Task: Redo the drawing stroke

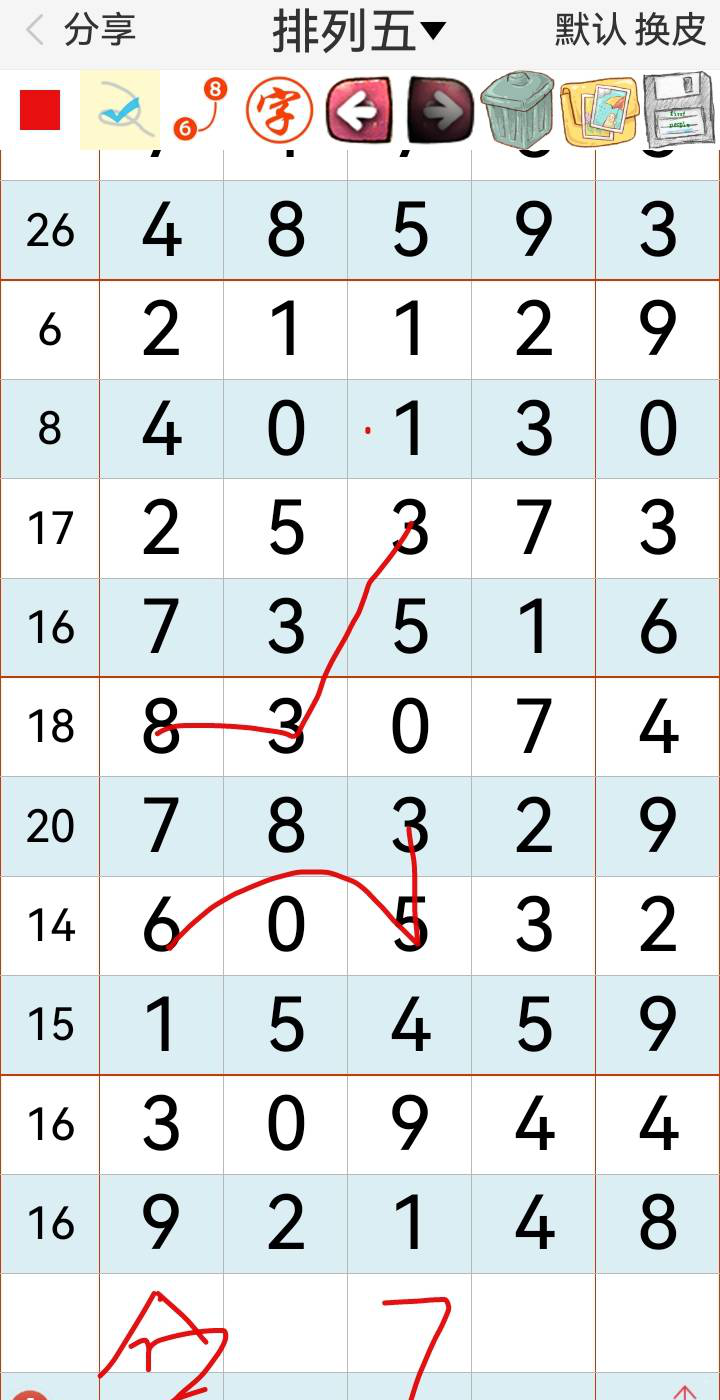Action: pyautogui.click(x=440, y=110)
